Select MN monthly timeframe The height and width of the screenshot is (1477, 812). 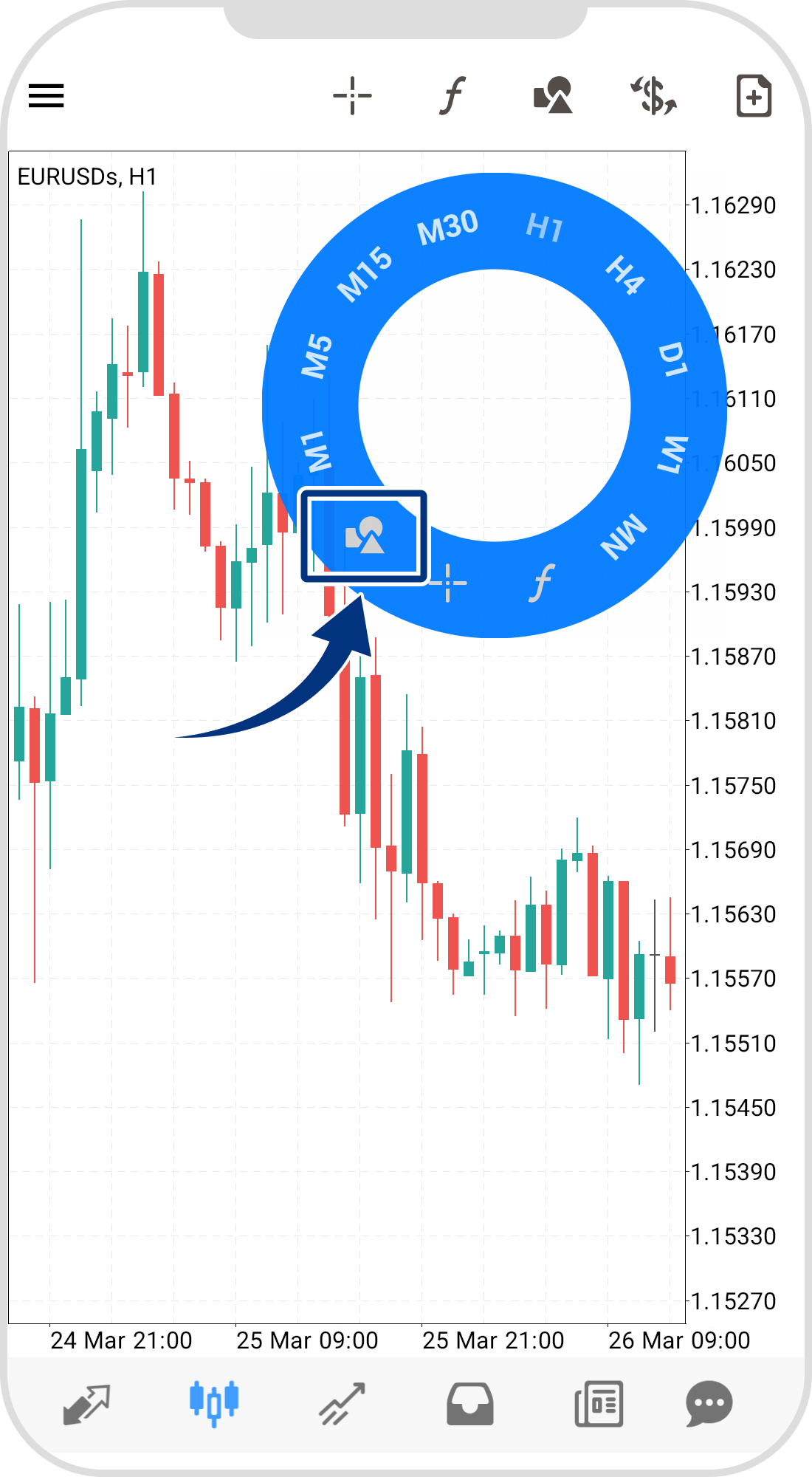[624, 536]
